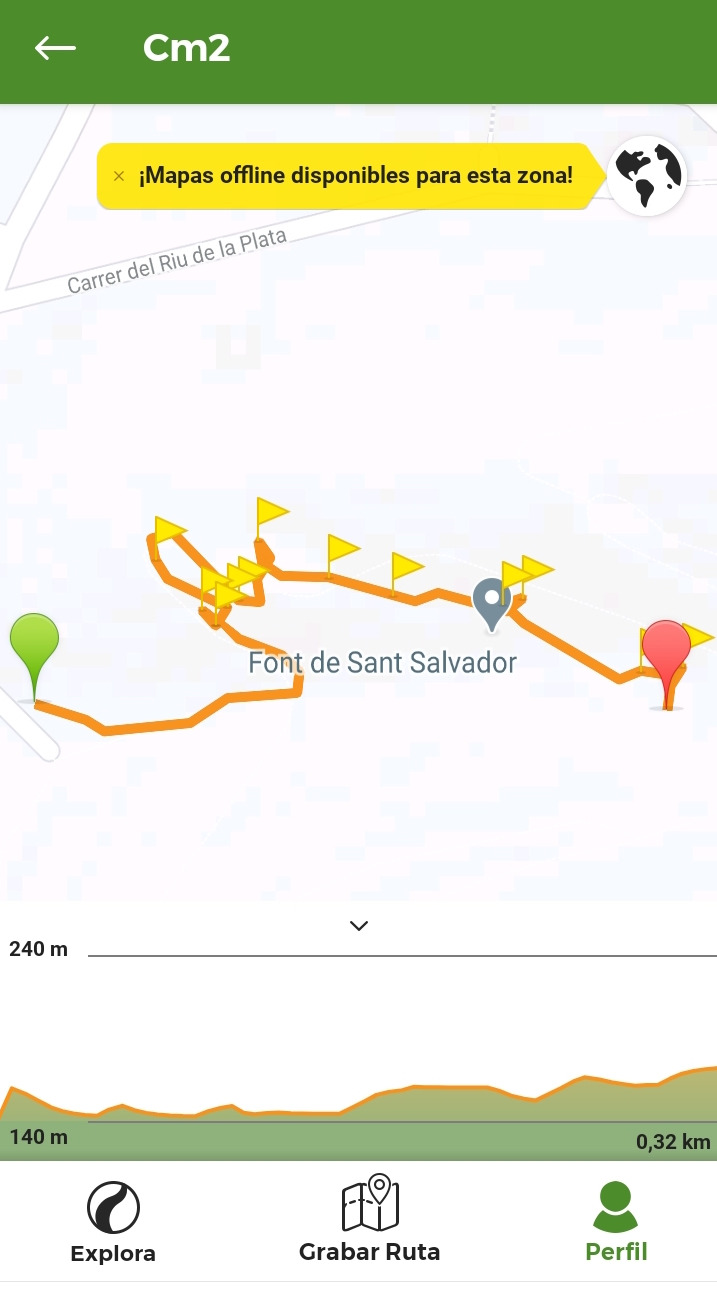Dismiss the offline maps banner
This screenshot has height=1297, width=717.
coord(119,177)
